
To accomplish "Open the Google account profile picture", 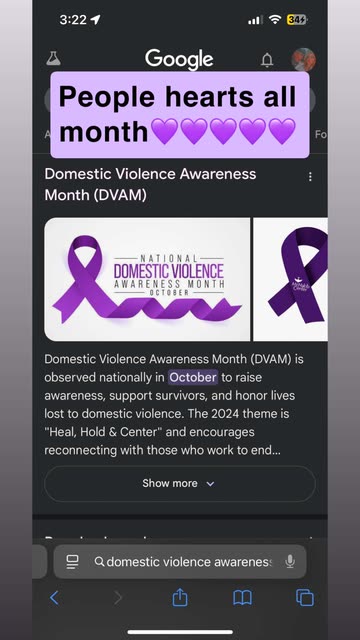I will (x=304, y=60).
